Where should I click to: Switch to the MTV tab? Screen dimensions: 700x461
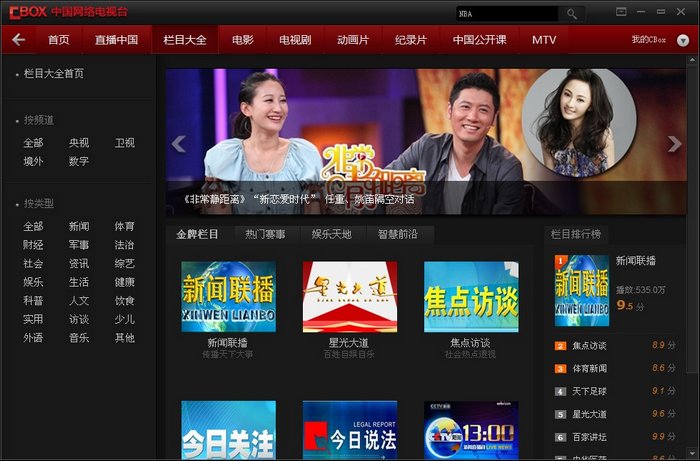(x=544, y=40)
